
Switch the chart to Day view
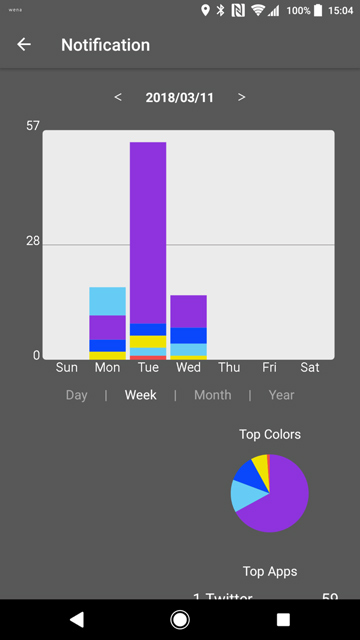[x=77, y=395]
